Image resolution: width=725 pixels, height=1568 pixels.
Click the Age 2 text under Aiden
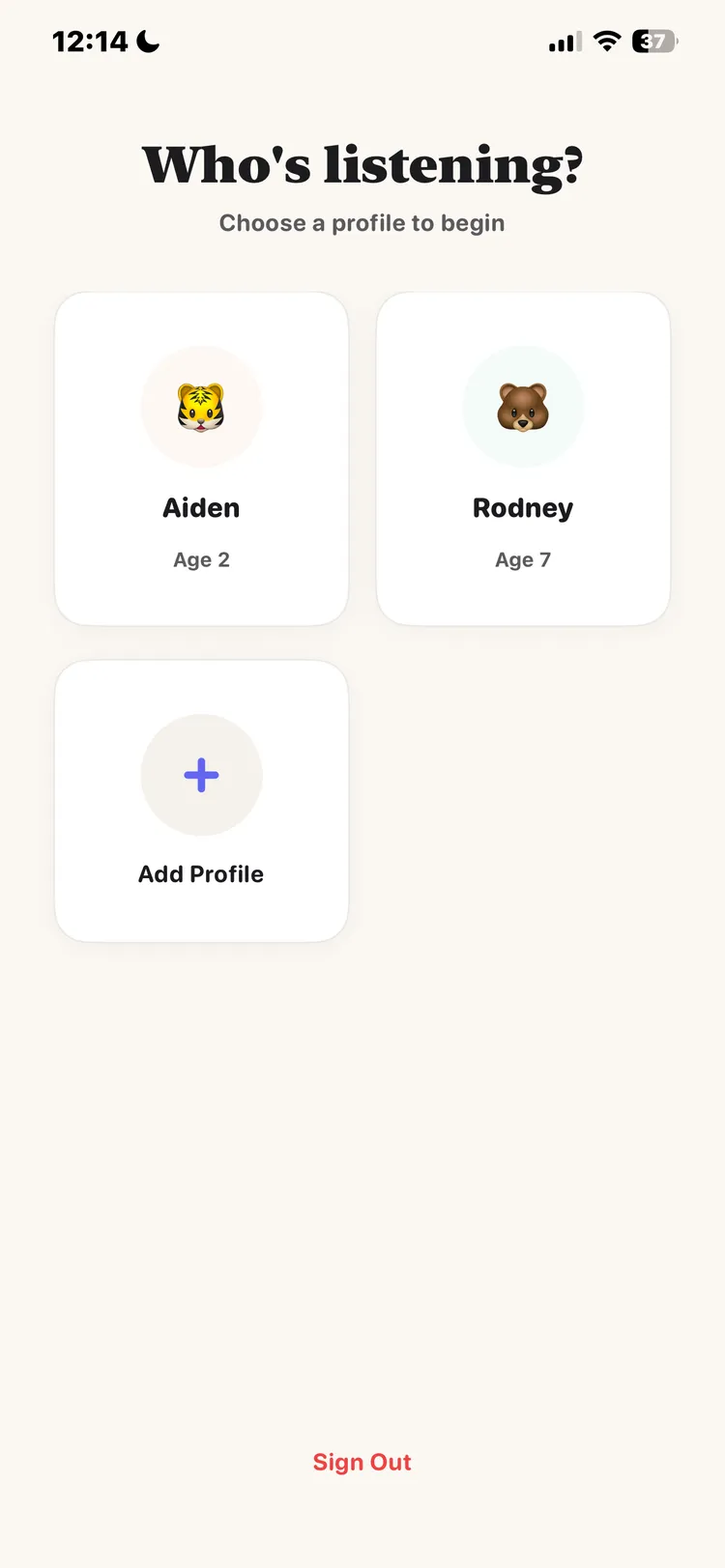[201, 559]
